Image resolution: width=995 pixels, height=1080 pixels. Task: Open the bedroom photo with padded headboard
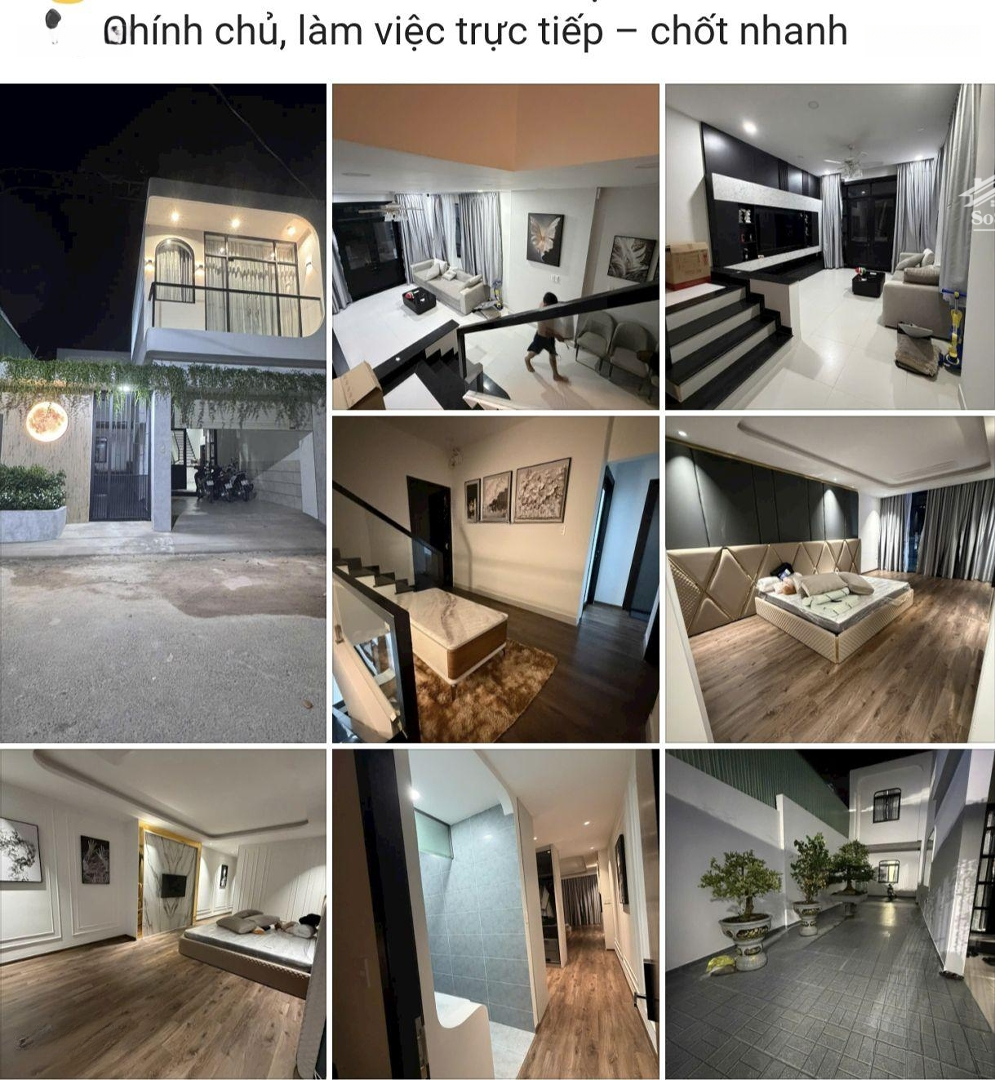tap(829, 579)
